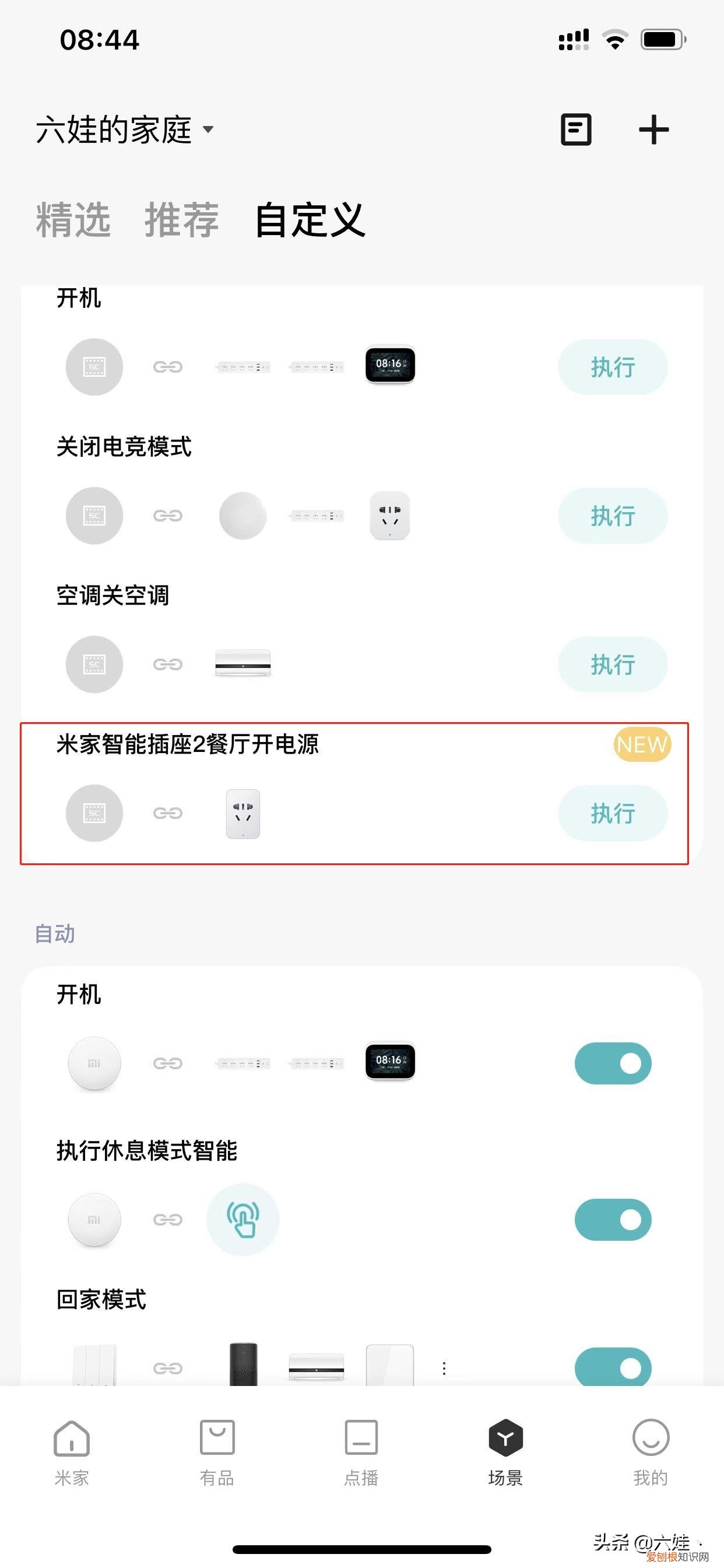Viewport: 724px width, 1568px height.
Task: Execute the 开机 scene
Action: point(612,366)
